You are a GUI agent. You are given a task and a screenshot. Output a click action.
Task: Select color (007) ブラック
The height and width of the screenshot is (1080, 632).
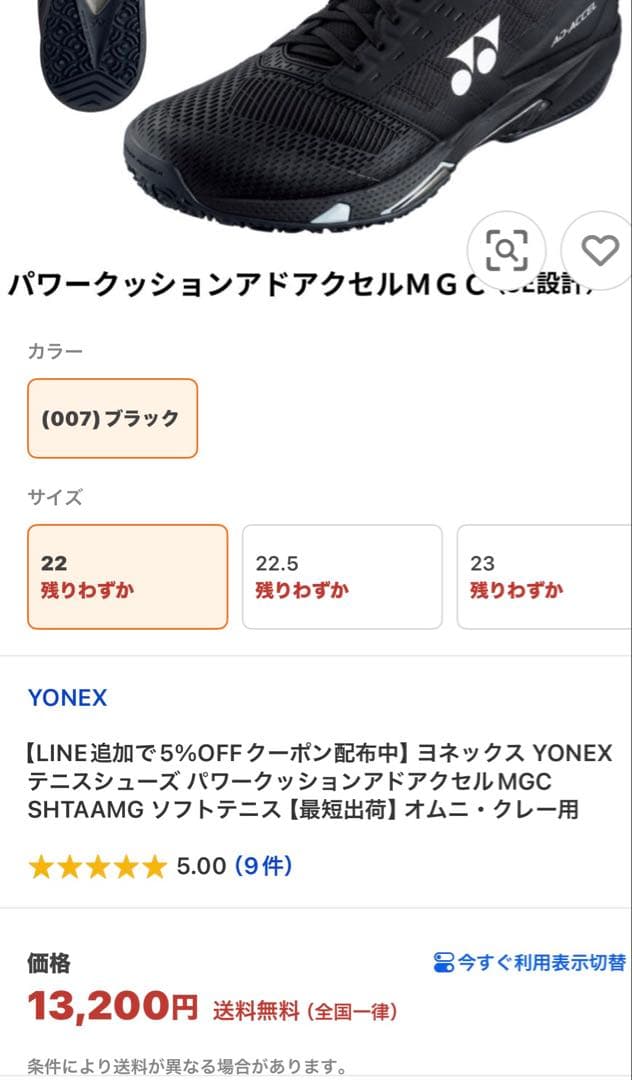pos(112,418)
